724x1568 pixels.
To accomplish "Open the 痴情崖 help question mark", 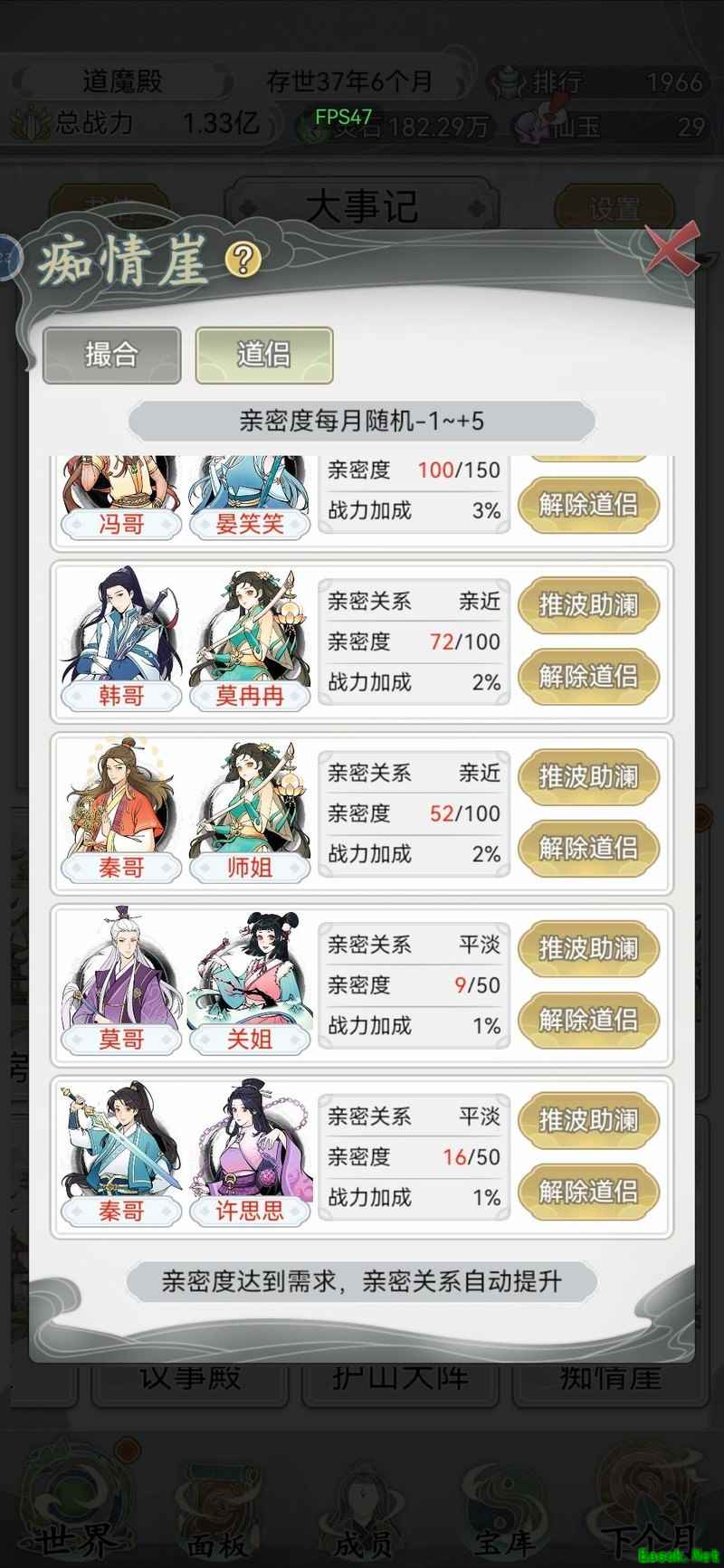I will pos(243,260).
